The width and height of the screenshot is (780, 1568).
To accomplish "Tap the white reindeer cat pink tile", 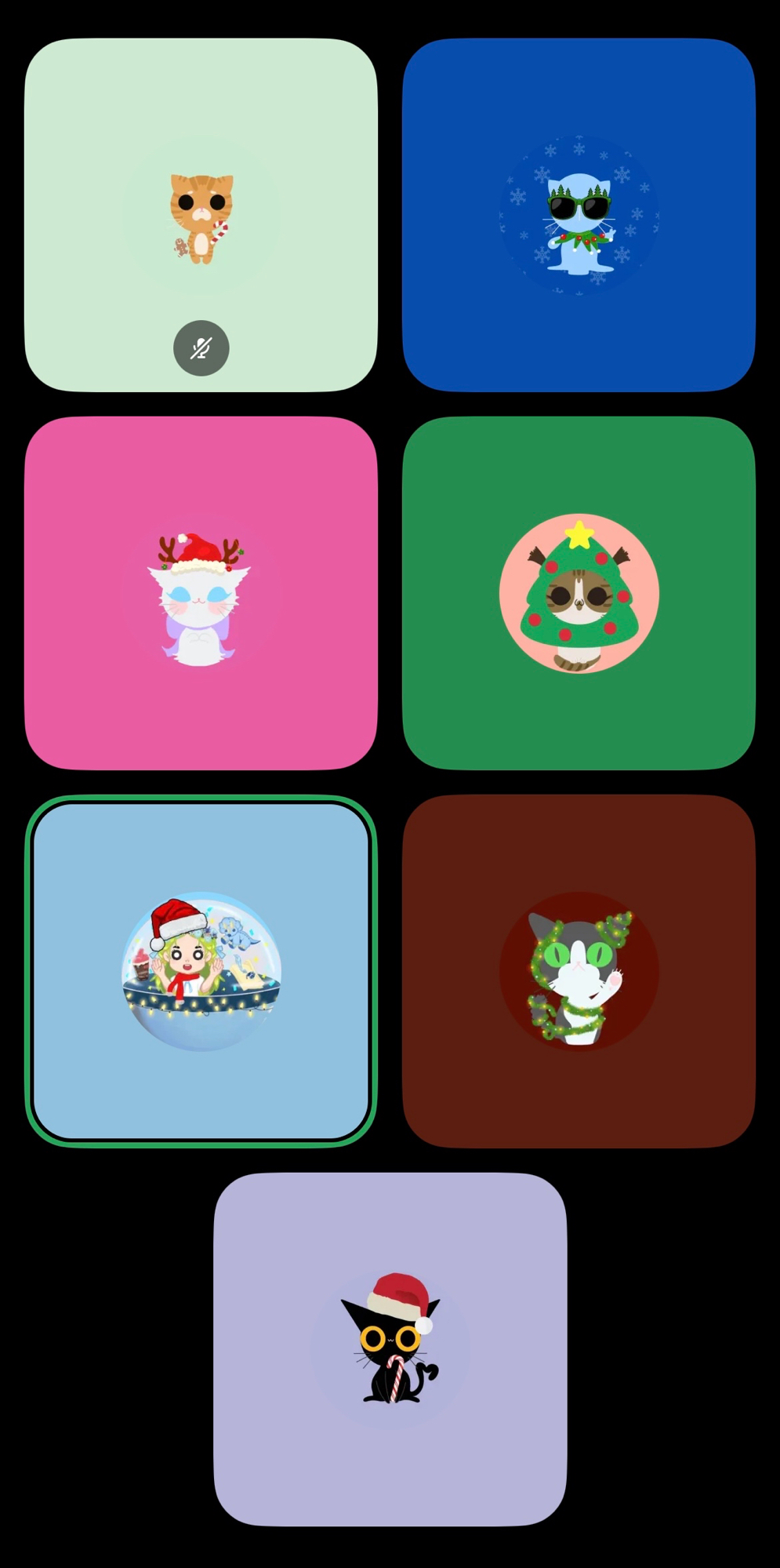I will 201,593.
